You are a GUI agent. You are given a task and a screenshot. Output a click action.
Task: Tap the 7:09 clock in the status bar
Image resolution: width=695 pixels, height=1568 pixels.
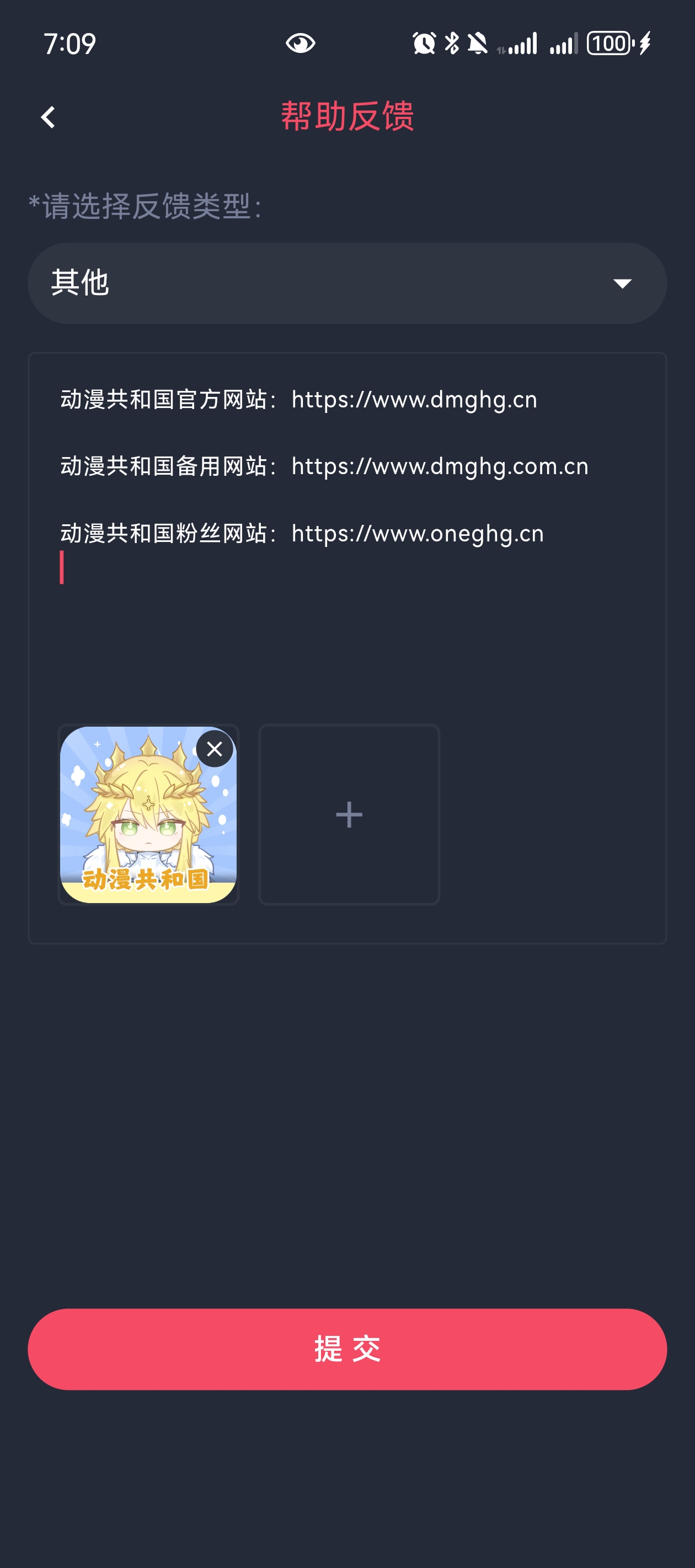point(69,42)
